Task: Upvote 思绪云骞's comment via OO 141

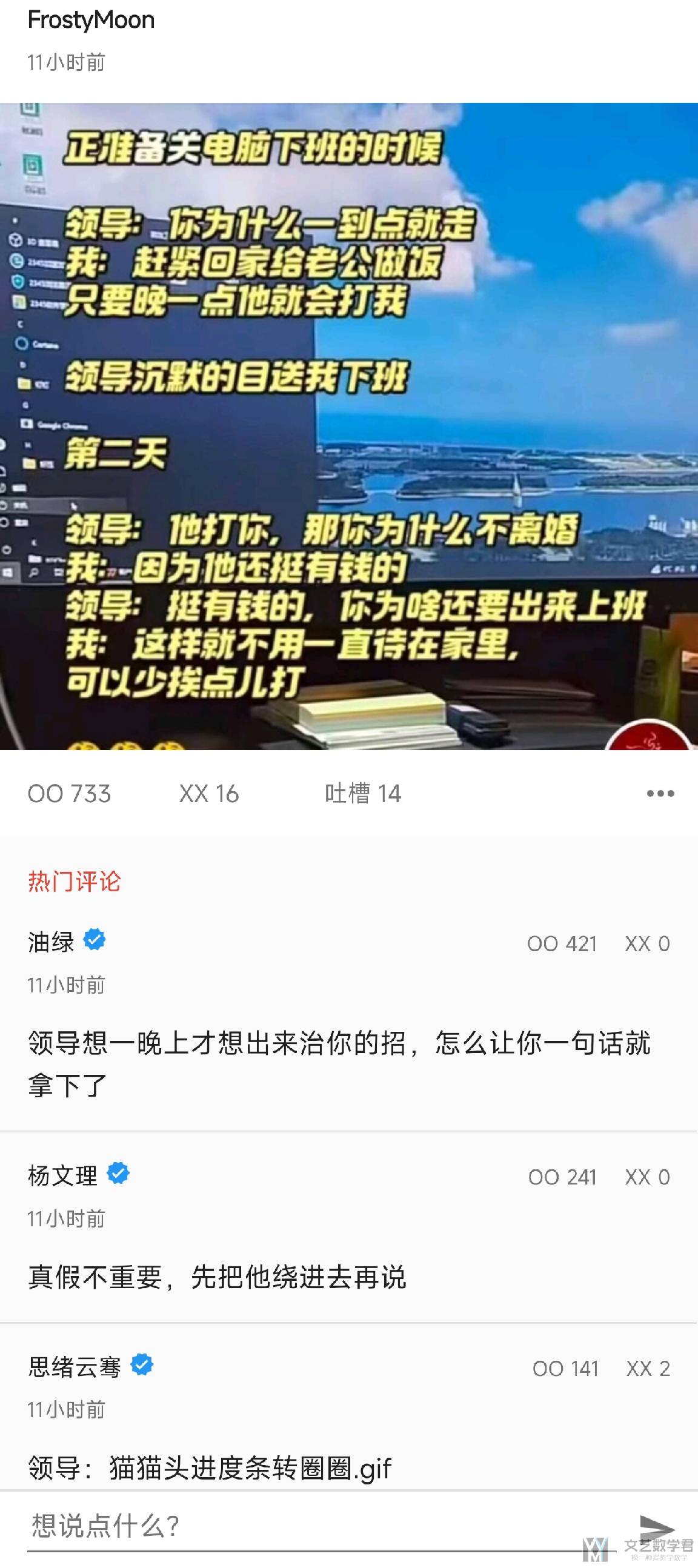Action: (x=565, y=1369)
